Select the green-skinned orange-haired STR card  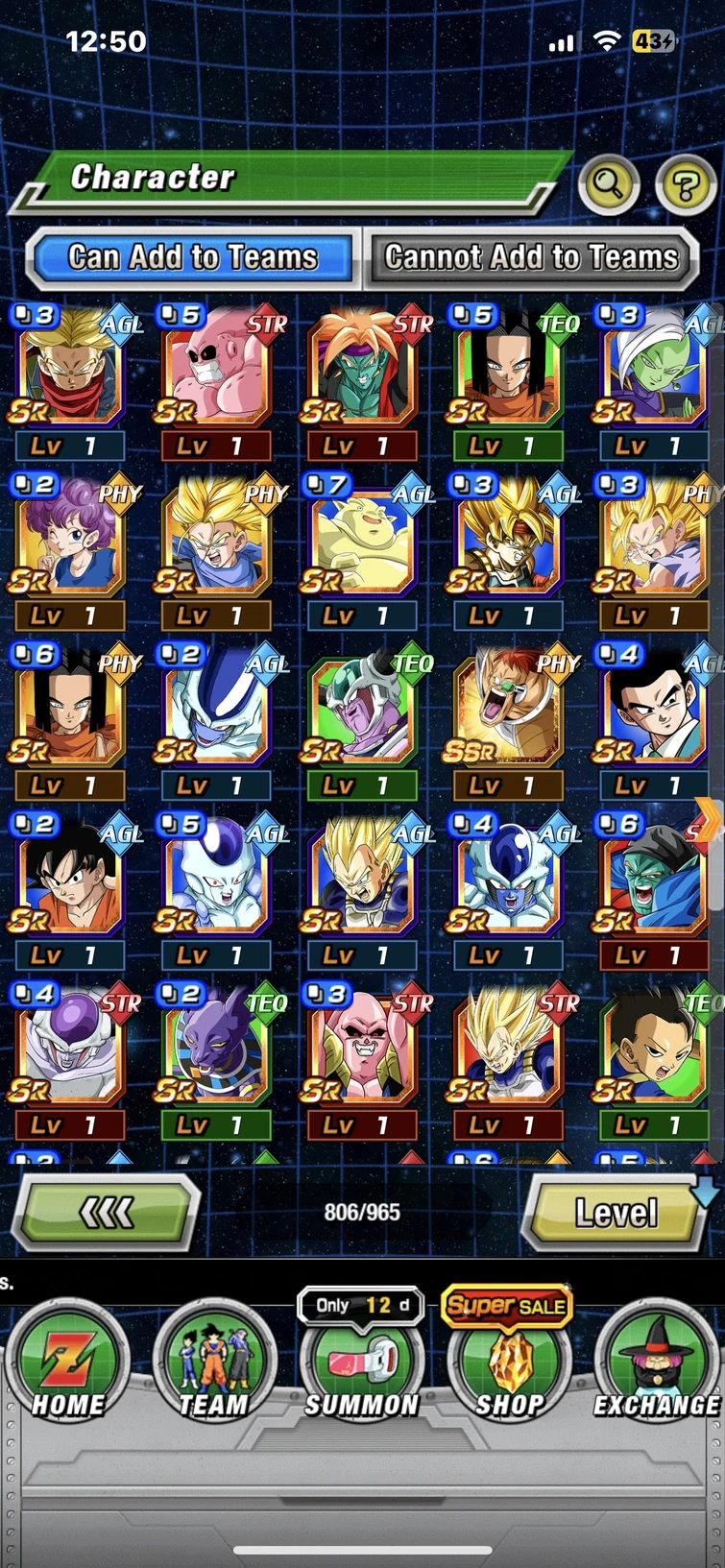[363, 372]
